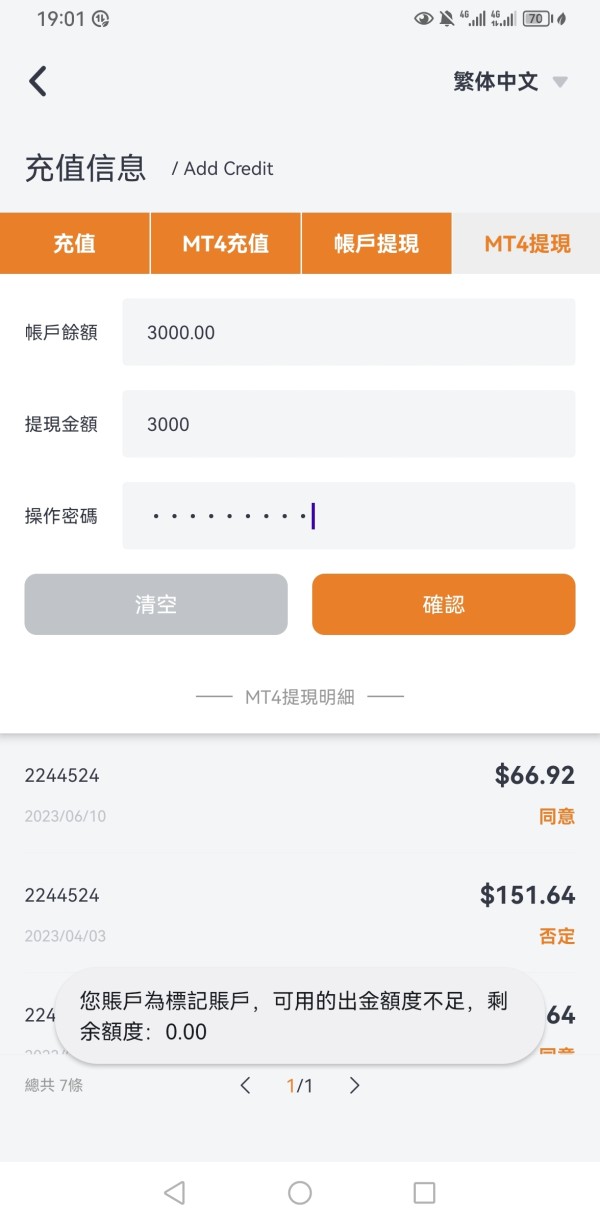The width and height of the screenshot is (600, 1224).
Task: Go to the previous page arrow in pagination
Action: [x=246, y=1085]
